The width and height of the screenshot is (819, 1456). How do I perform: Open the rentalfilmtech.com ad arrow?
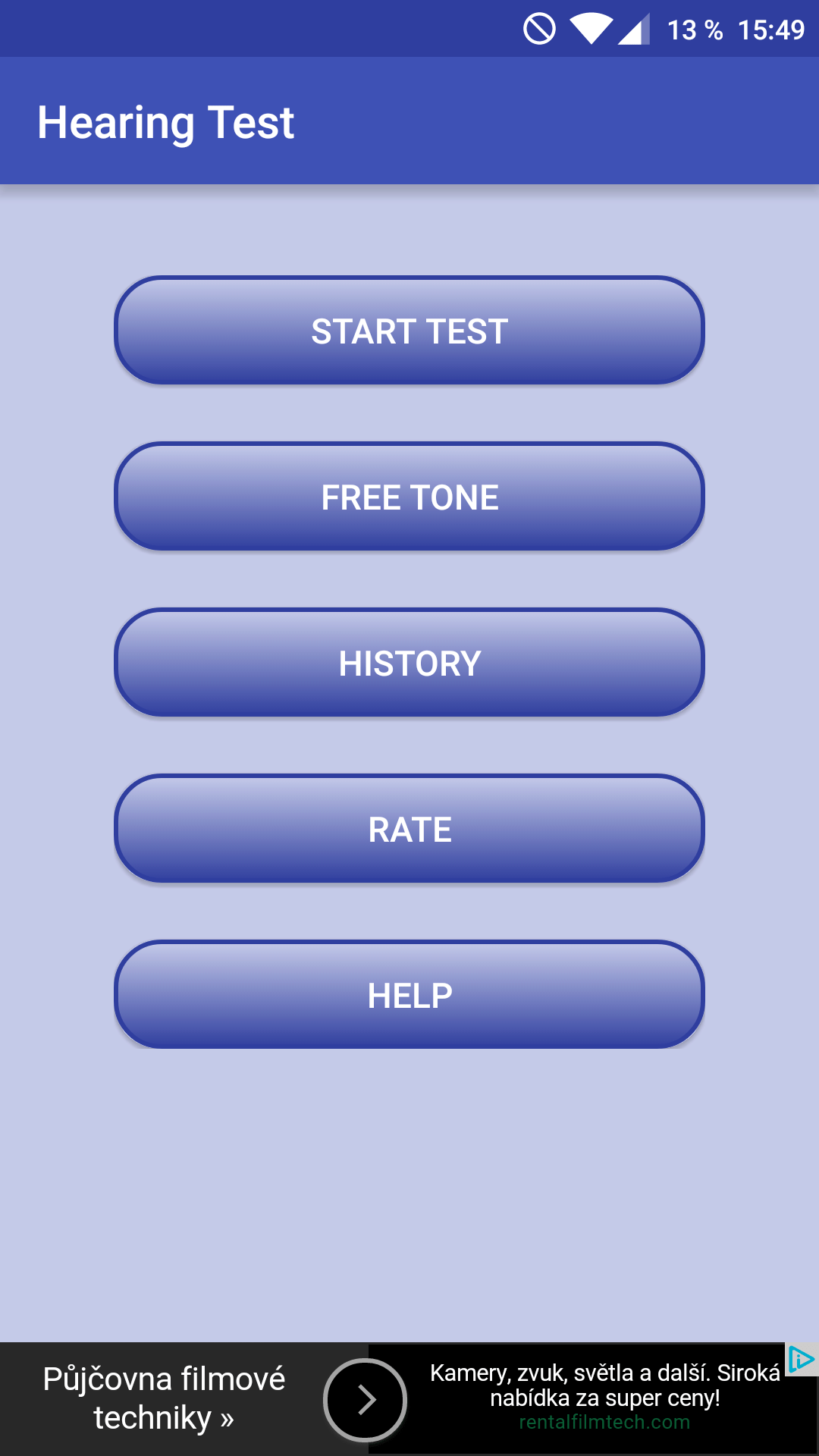click(x=366, y=1400)
